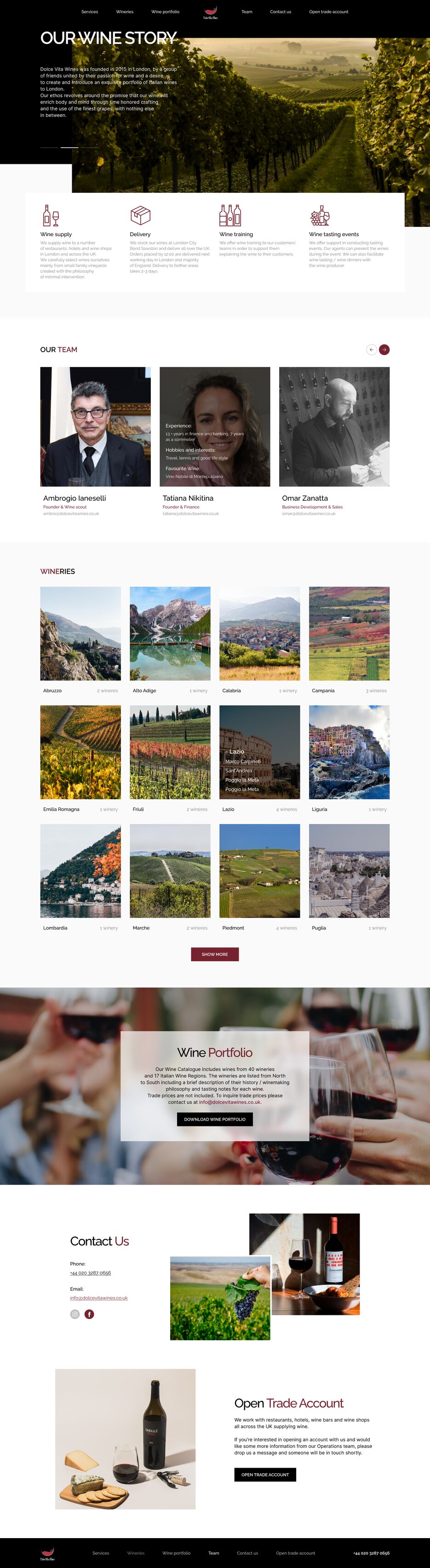Download the wine portfolio

tap(215, 1120)
